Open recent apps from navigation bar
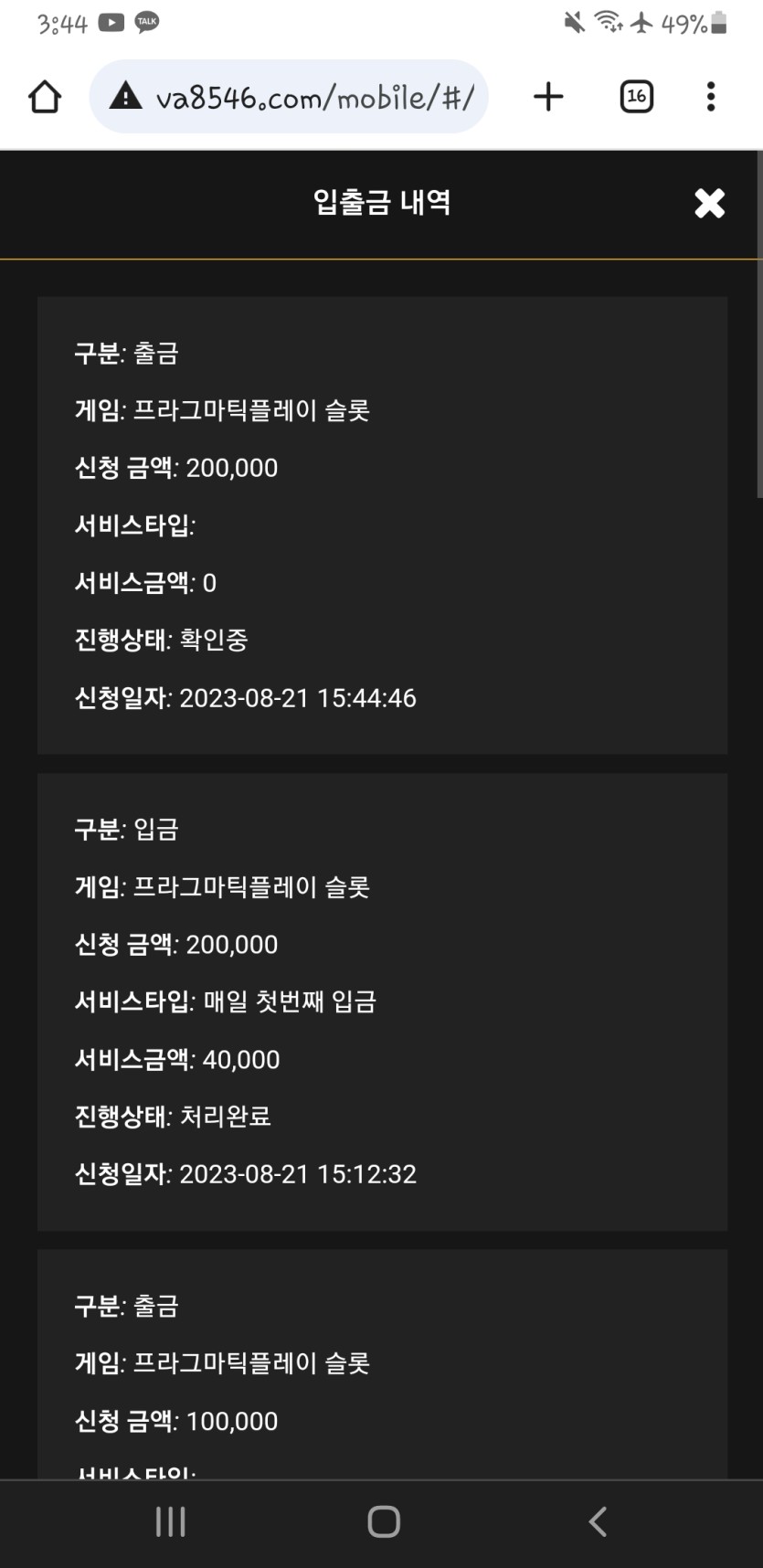The image size is (763, 1568). pyautogui.click(x=171, y=1521)
